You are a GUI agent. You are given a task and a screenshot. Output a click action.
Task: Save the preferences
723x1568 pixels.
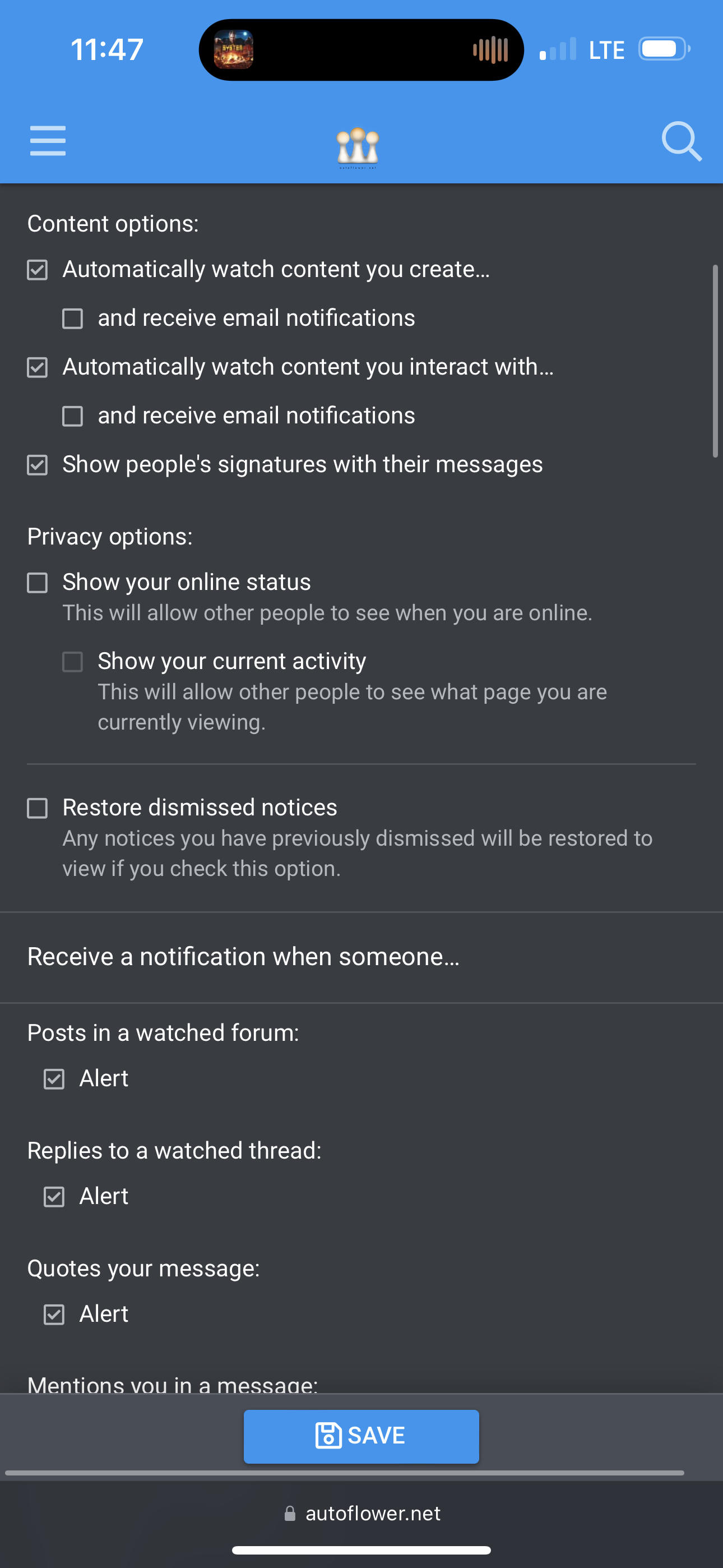(x=361, y=1436)
